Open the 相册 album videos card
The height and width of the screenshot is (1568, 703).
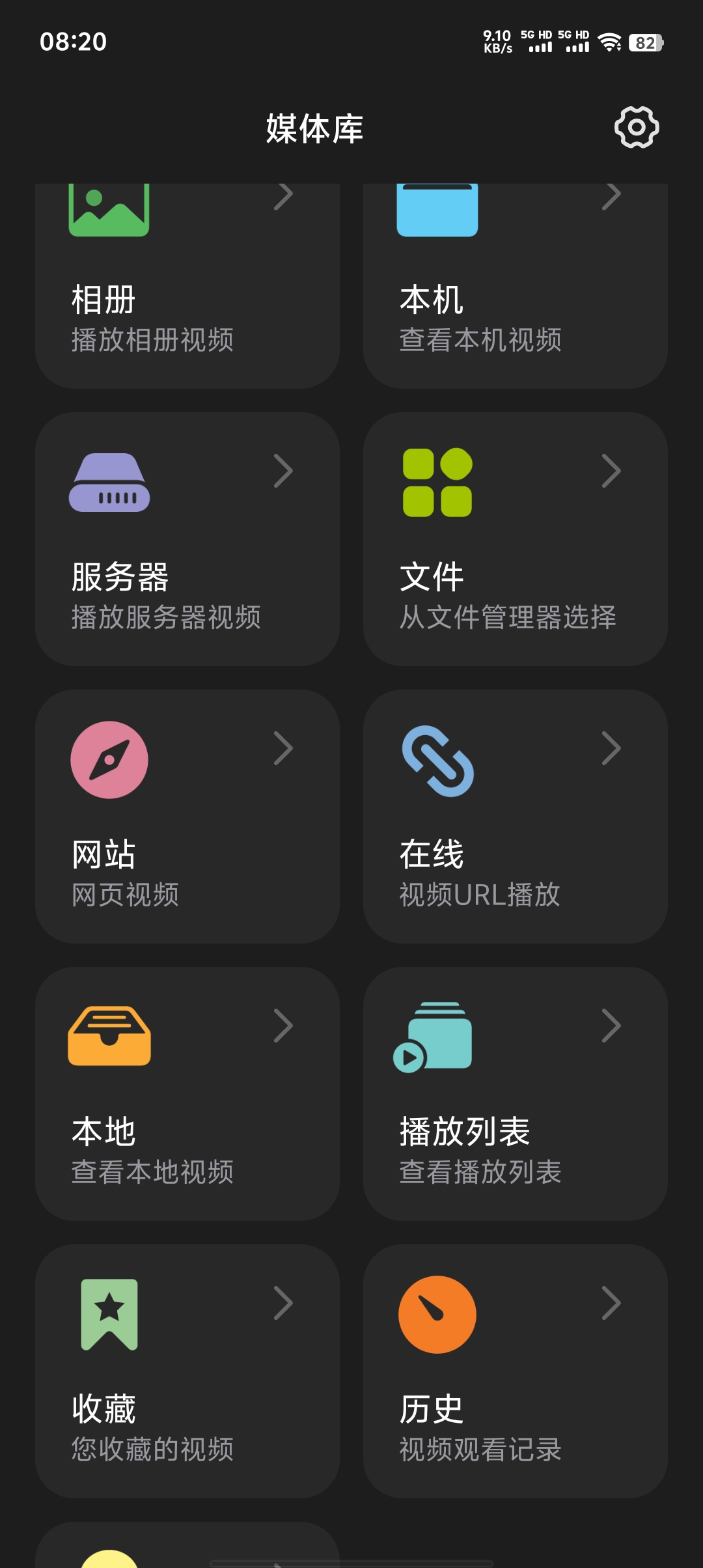187,286
